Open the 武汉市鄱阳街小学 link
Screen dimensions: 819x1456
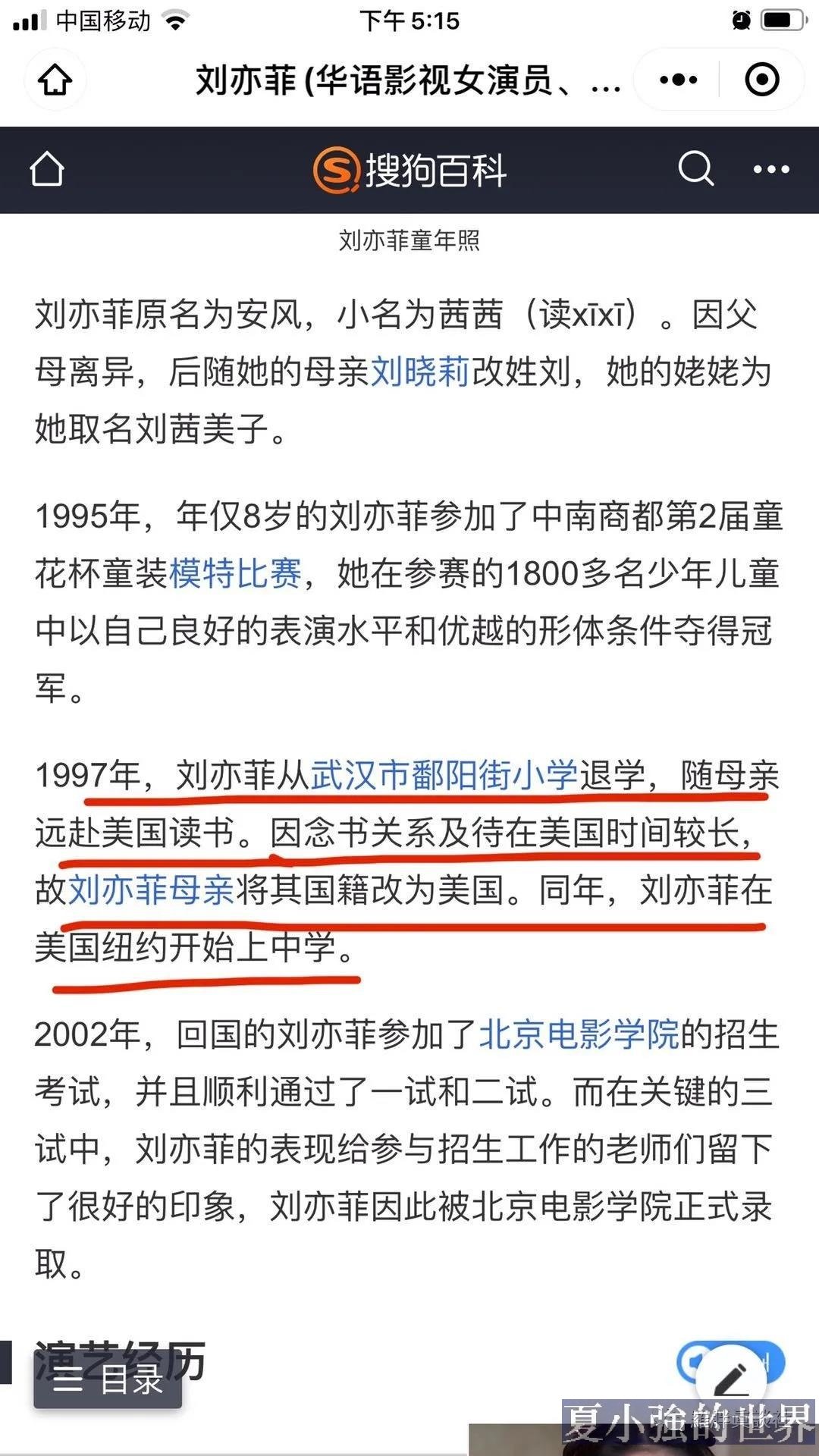(444, 775)
